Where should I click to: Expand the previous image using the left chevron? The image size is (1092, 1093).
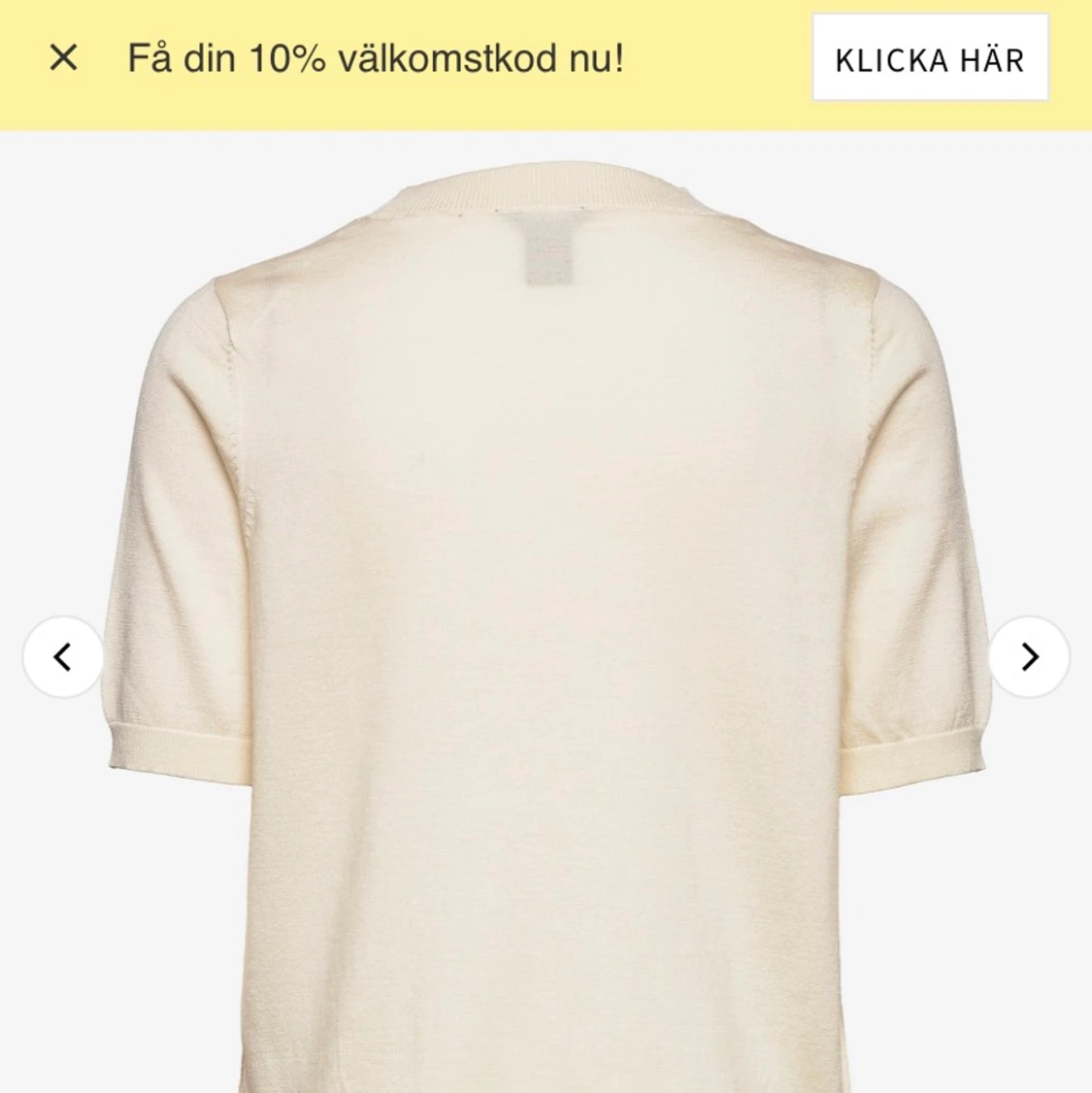pyautogui.click(x=62, y=656)
